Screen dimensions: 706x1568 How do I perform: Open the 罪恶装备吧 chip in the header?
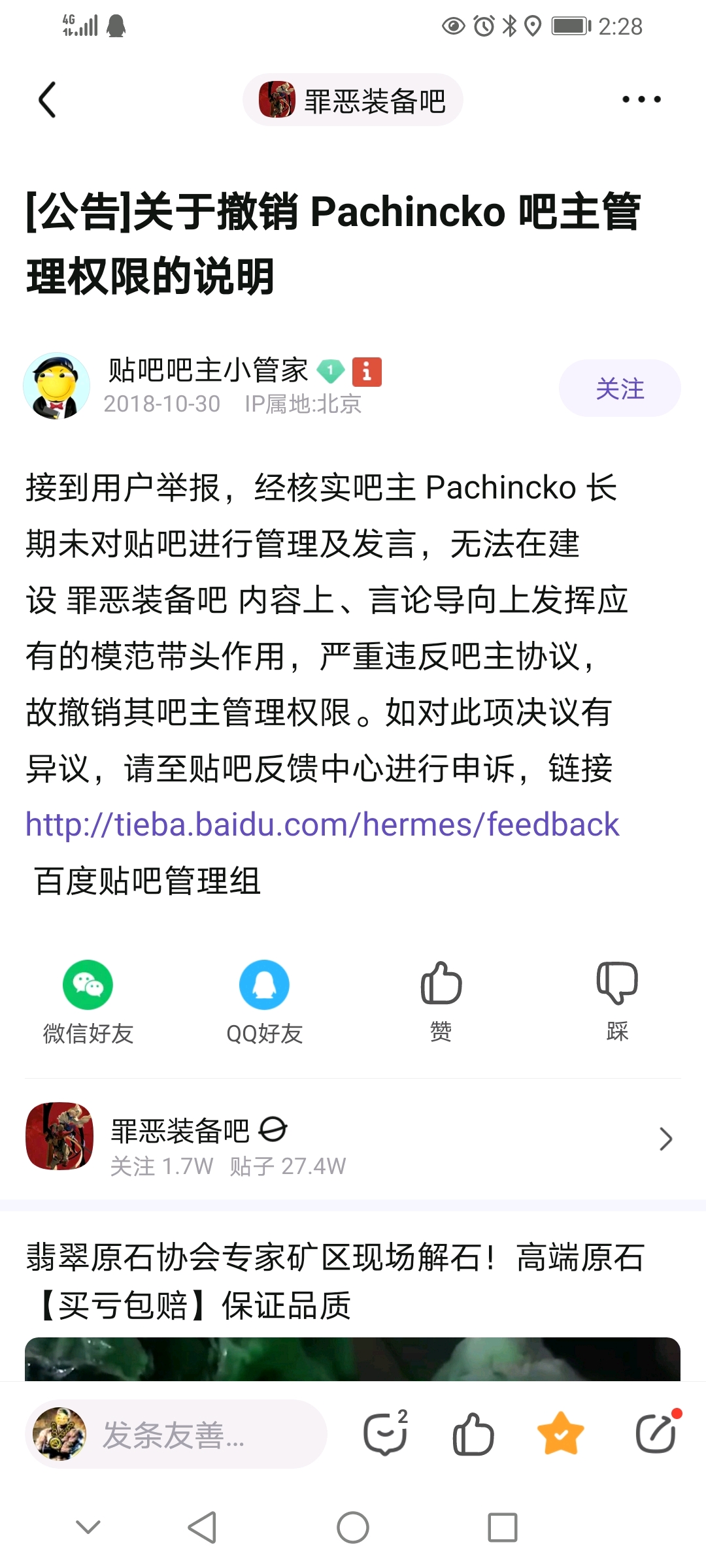click(x=353, y=100)
